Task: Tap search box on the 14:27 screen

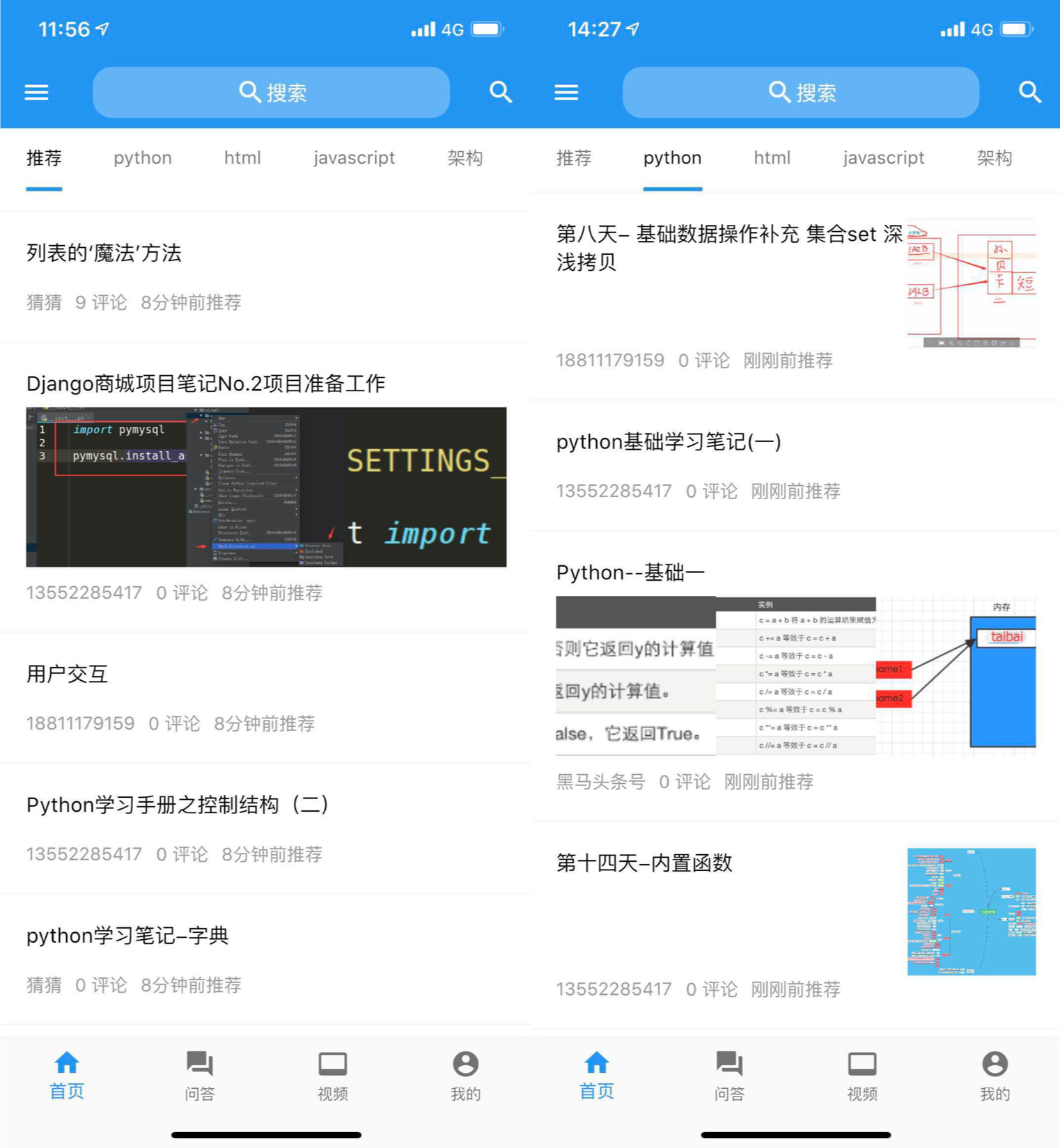Action: [800, 92]
